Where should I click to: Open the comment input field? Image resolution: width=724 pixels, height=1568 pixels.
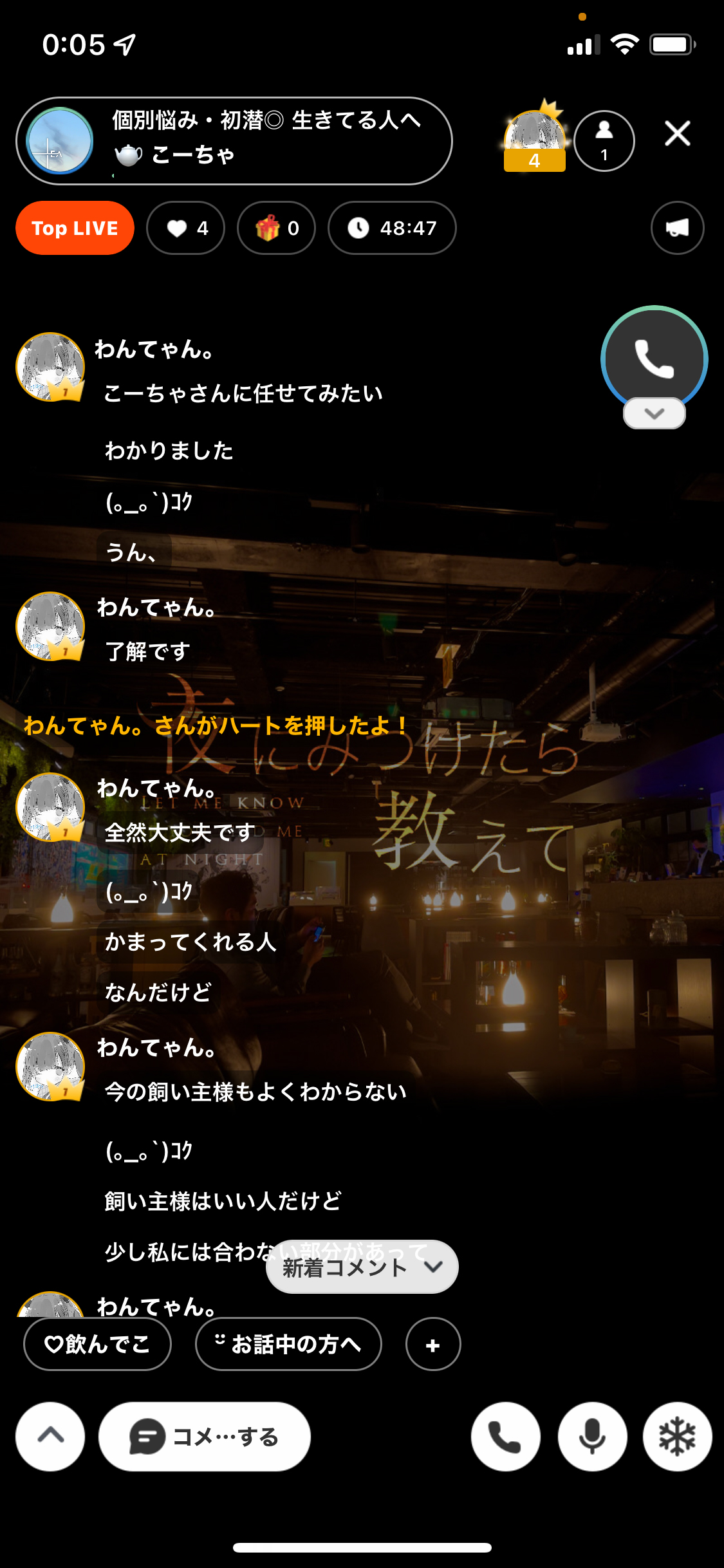205,1436
